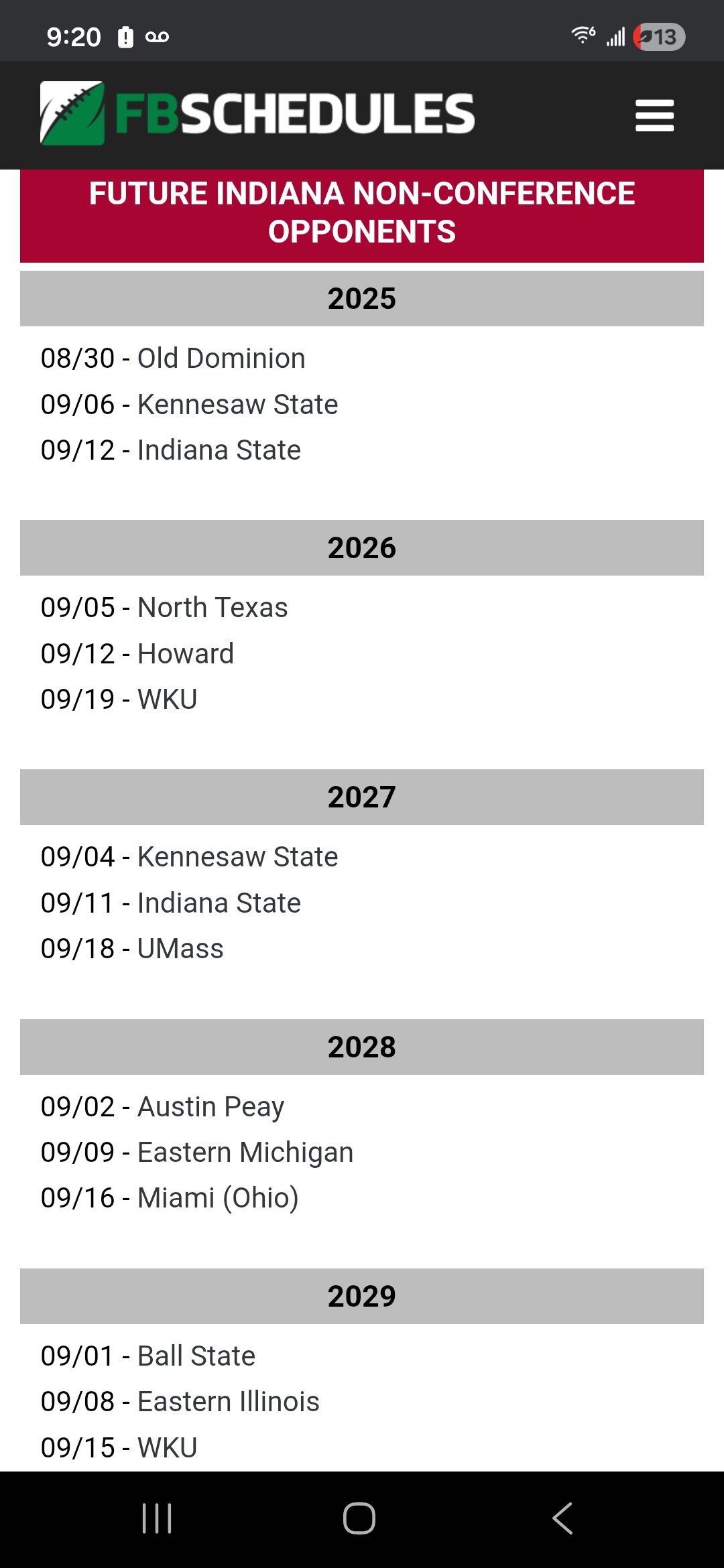The width and height of the screenshot is (724, 1568).
Task: View Indiana State link dated 09/12
Action: (219, 450)
